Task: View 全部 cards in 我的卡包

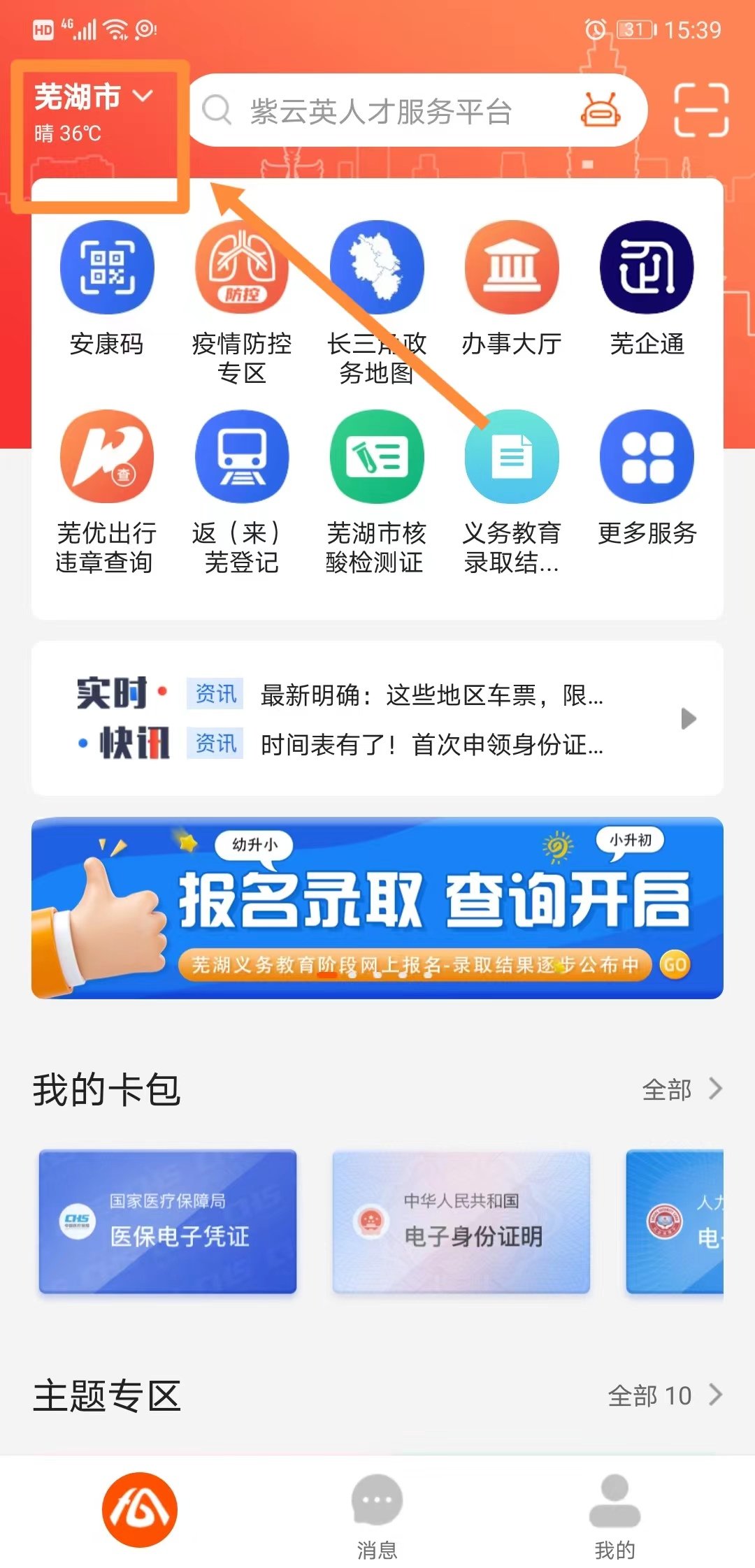Action: click(x=682, y=1089)
